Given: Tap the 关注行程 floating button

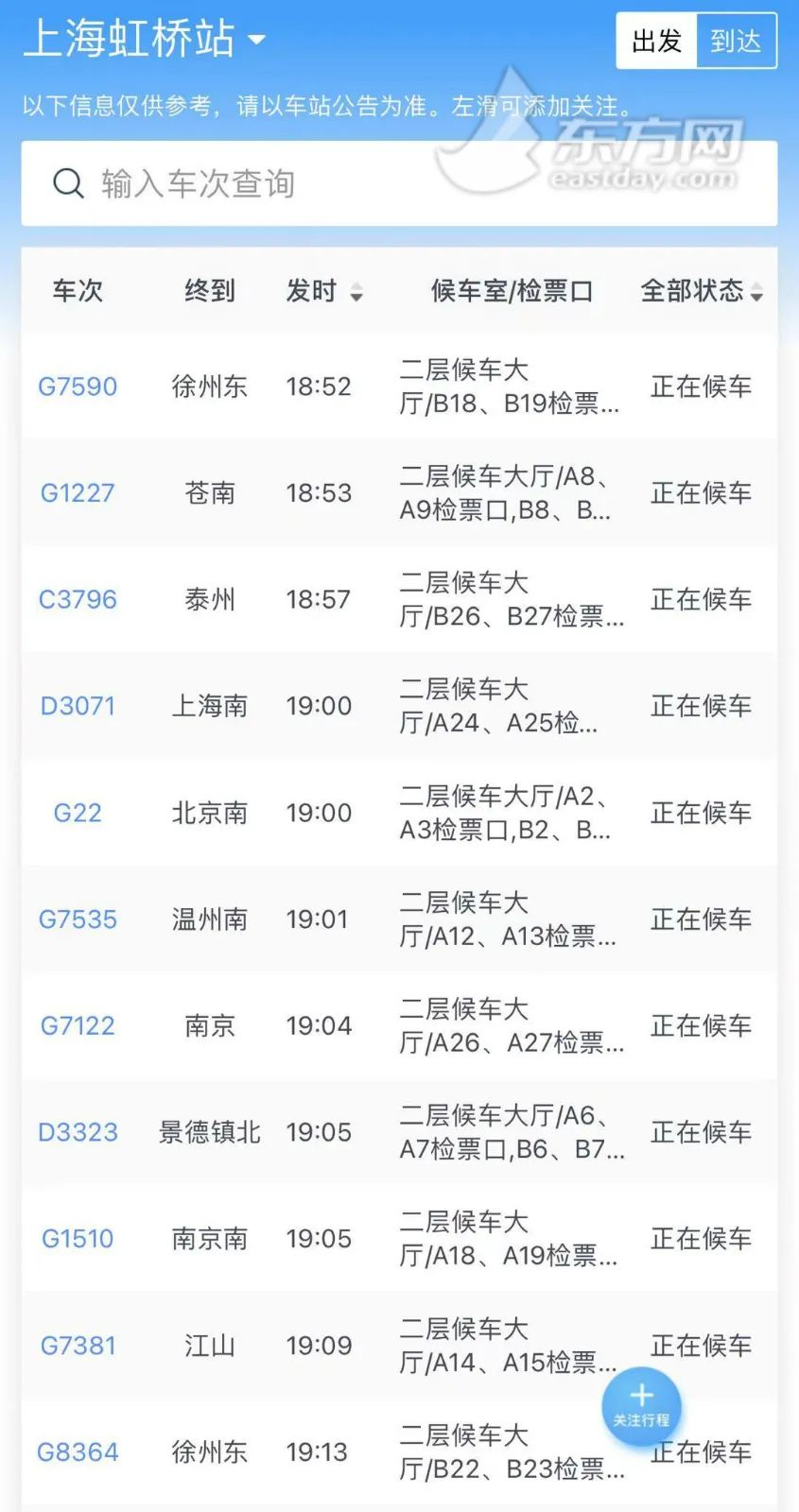Looking at the screenshot, I should pos(641,1406).
